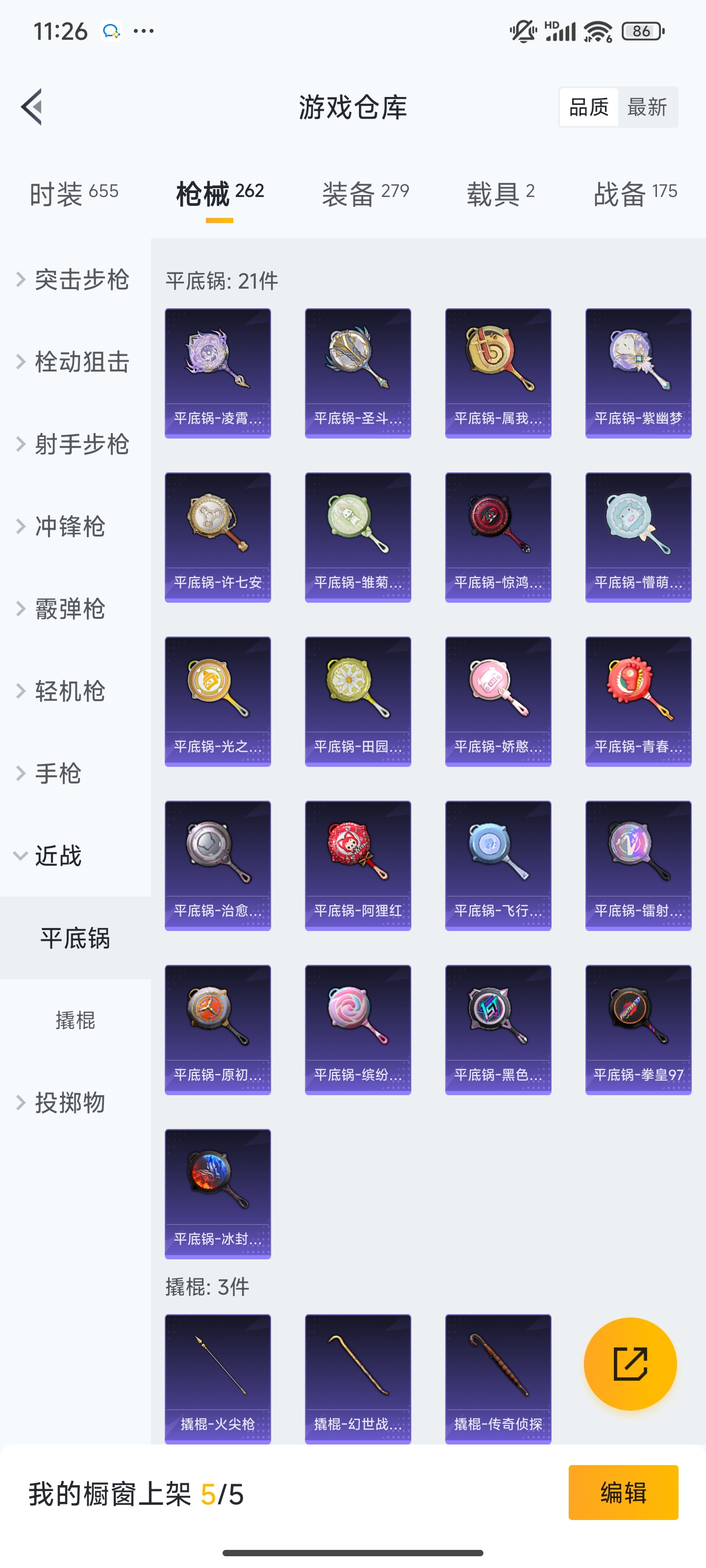Expand the 手枪 category

(x=58, y=773)
